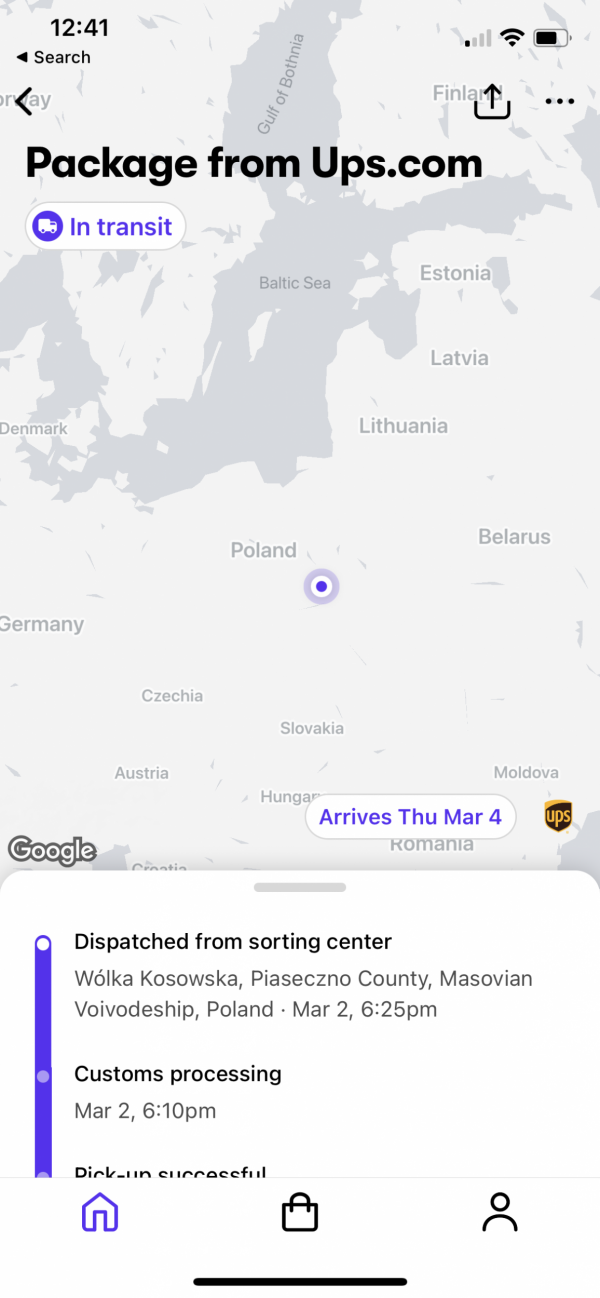Viewport: 600px width, 1298px height.
Task: Open the profile tab
Action: point(499,1212)
